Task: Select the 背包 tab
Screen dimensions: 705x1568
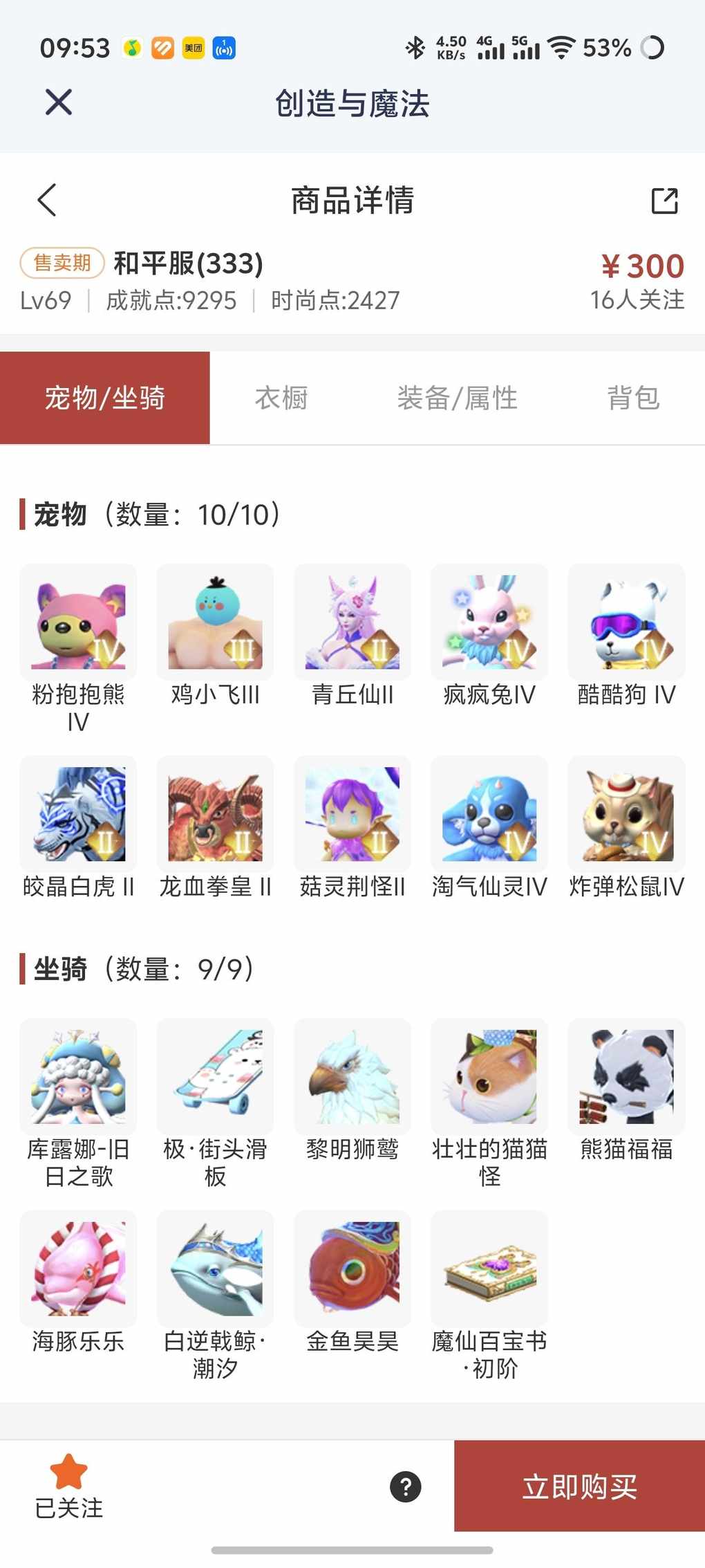Action: [x=633, y=398]
